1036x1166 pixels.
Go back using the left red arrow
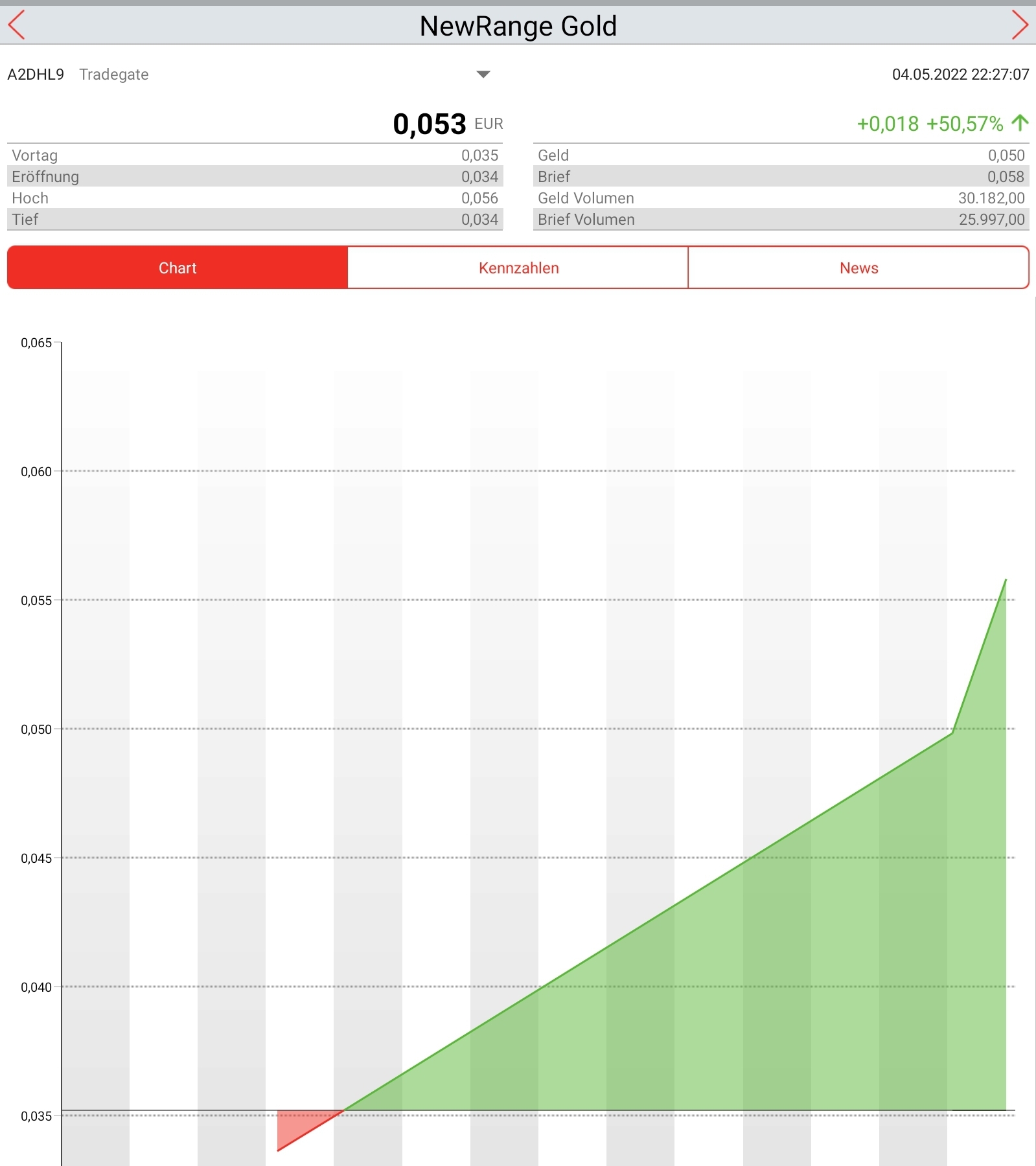coord(17,26)
